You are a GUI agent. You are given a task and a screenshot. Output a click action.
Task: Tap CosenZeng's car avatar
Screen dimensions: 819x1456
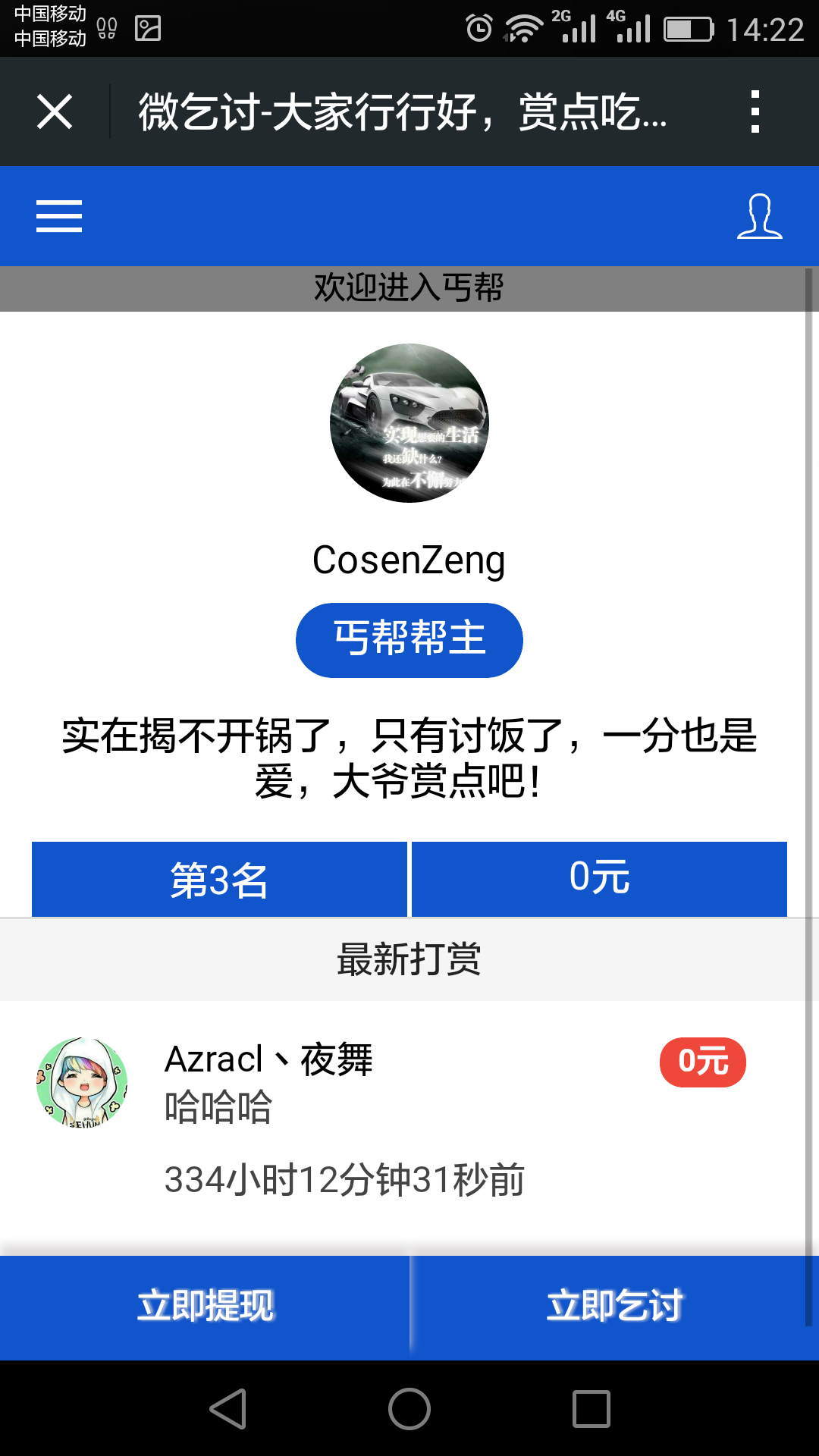pyautogui.click(x=409, y=423)
